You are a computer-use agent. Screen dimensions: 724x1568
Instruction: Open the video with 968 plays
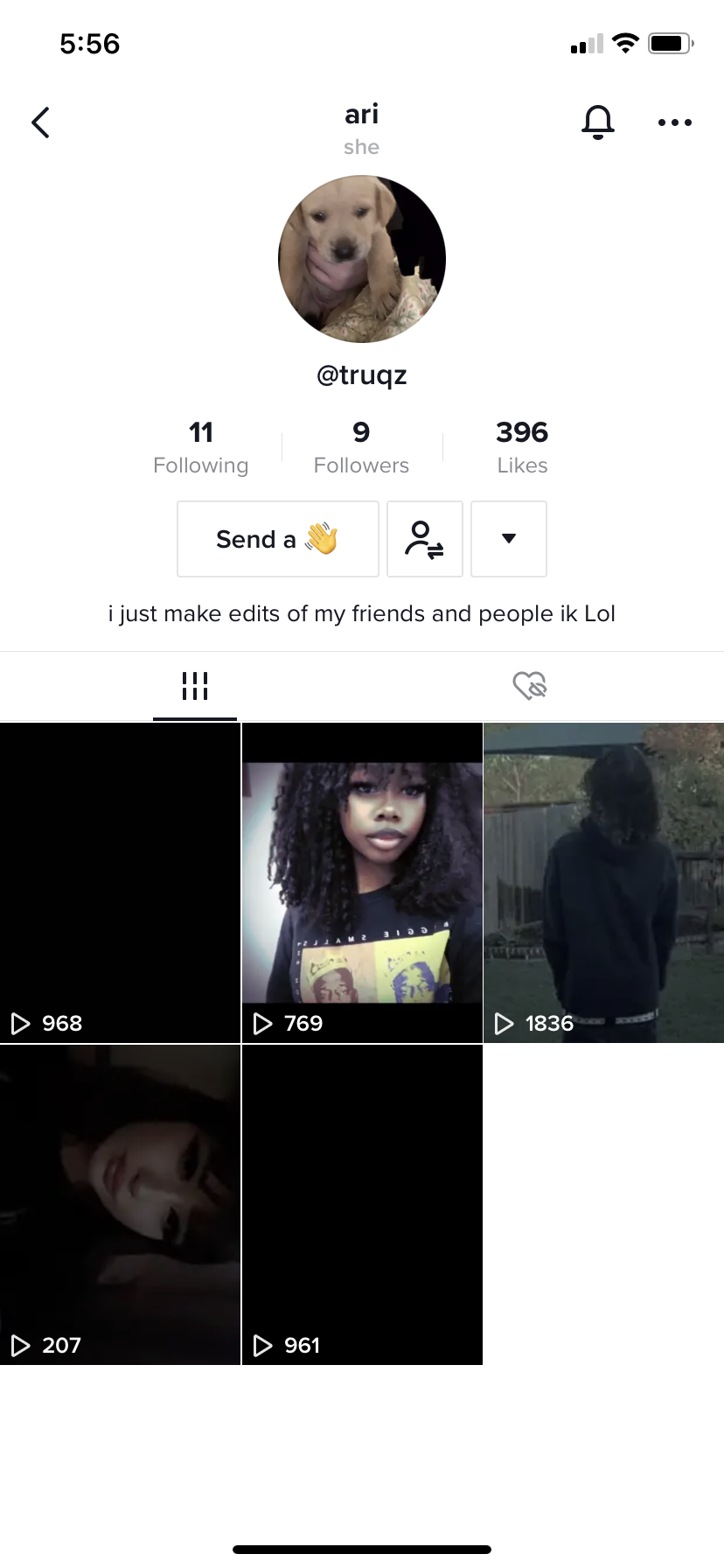pos(120,883)
